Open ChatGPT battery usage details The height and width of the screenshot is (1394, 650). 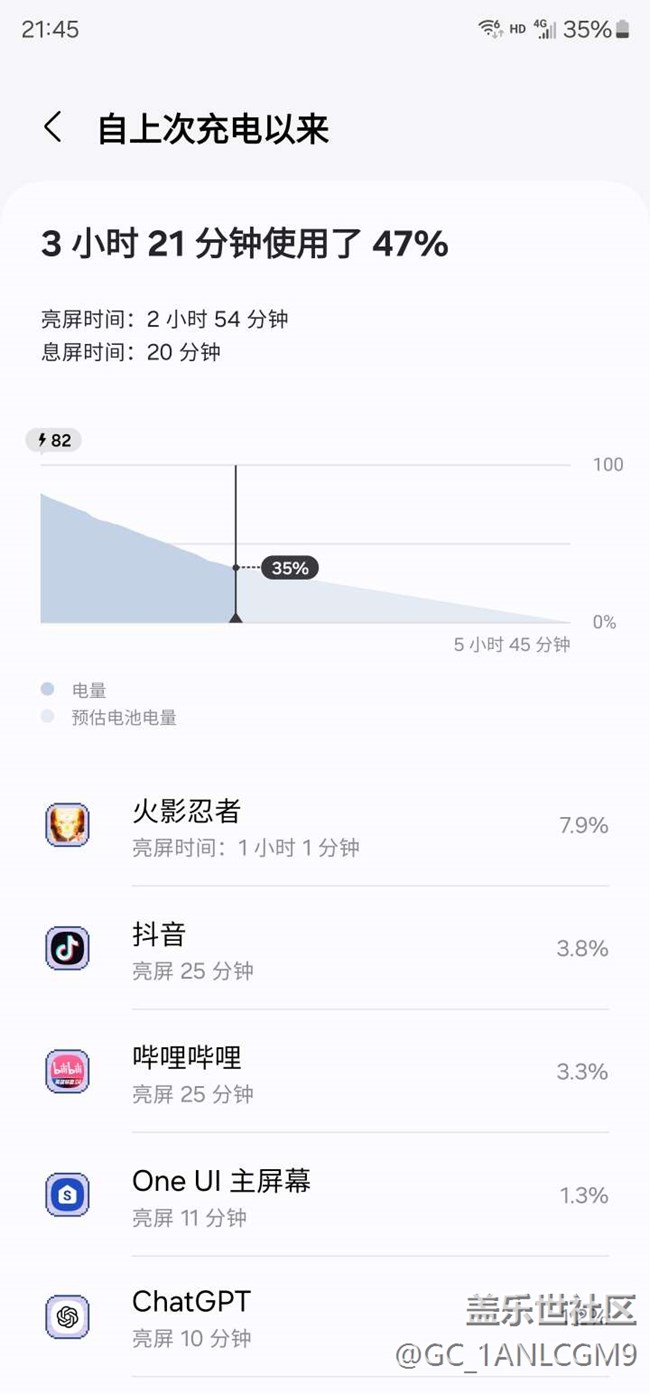(x=325, y=1317)
